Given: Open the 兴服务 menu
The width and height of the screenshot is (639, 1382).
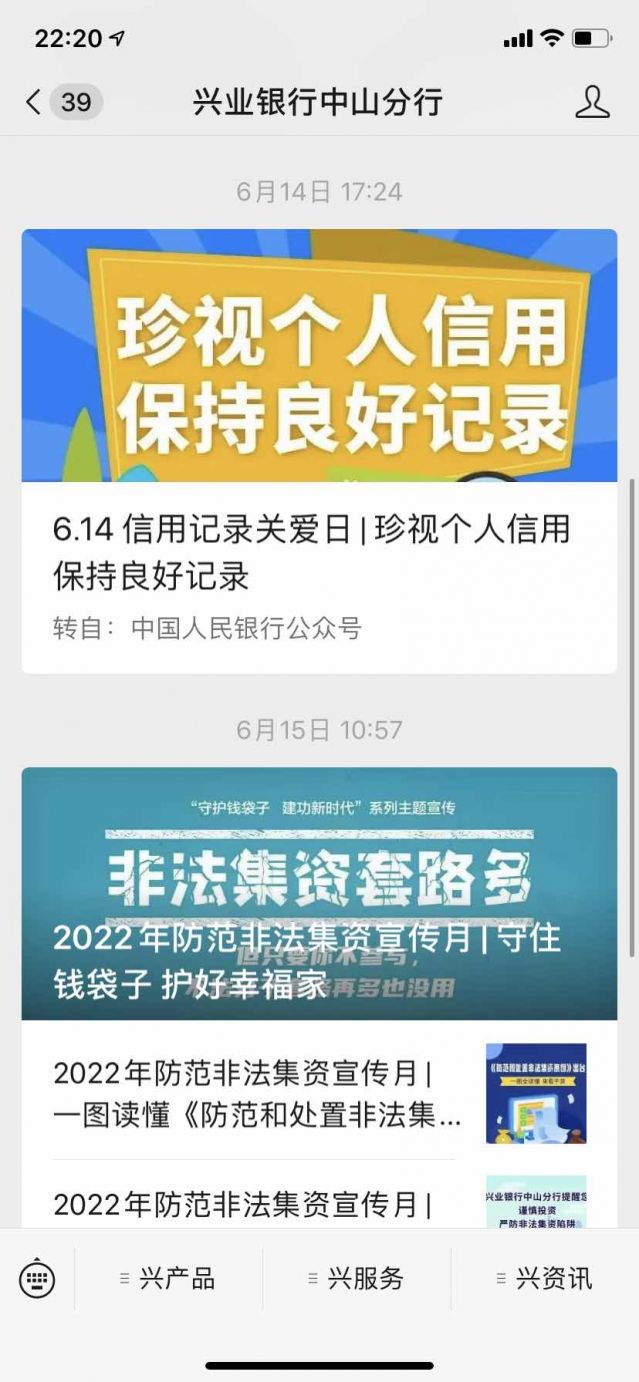Looking at the screenshot, I should pyautogui.click(x=356, y=1278).
